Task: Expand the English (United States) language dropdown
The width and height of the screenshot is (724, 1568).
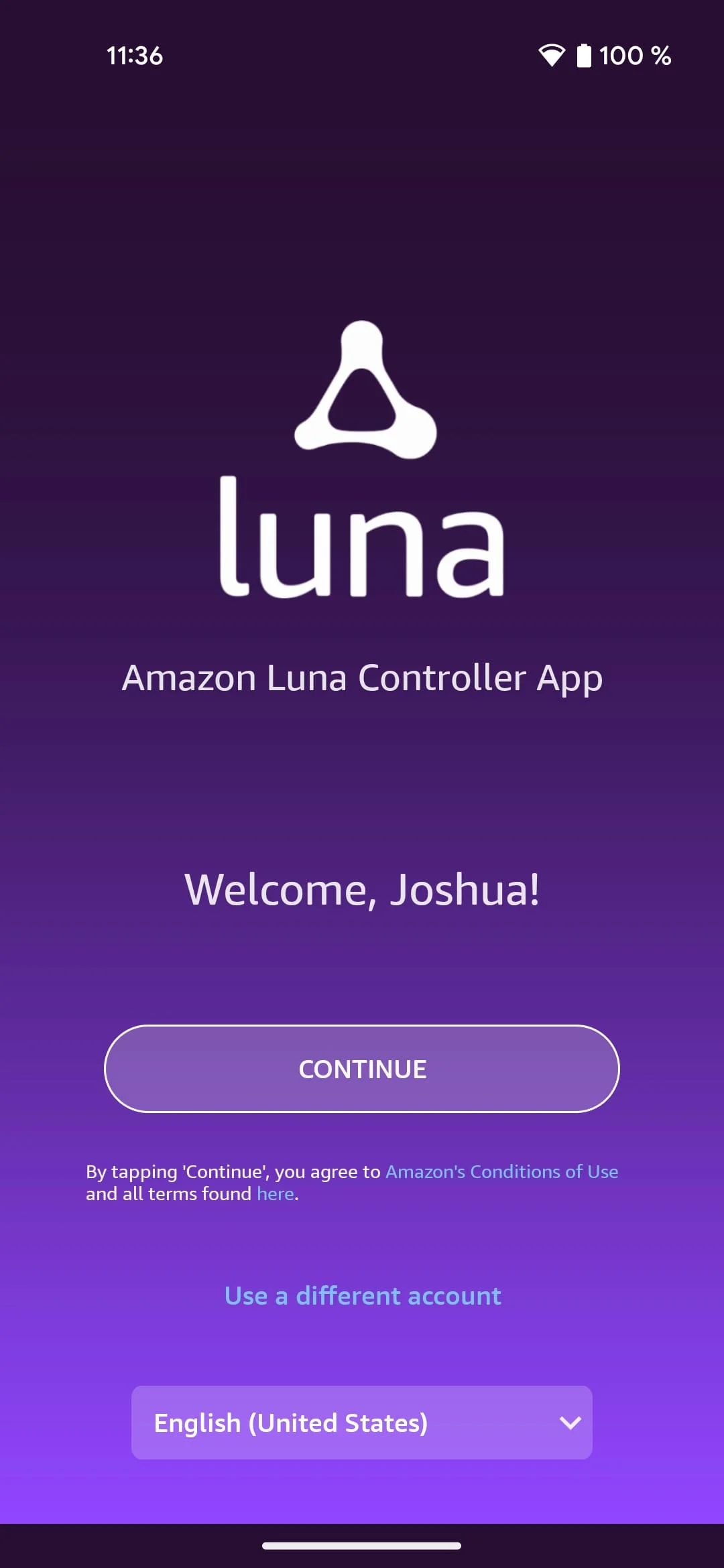Action: 362,1422
